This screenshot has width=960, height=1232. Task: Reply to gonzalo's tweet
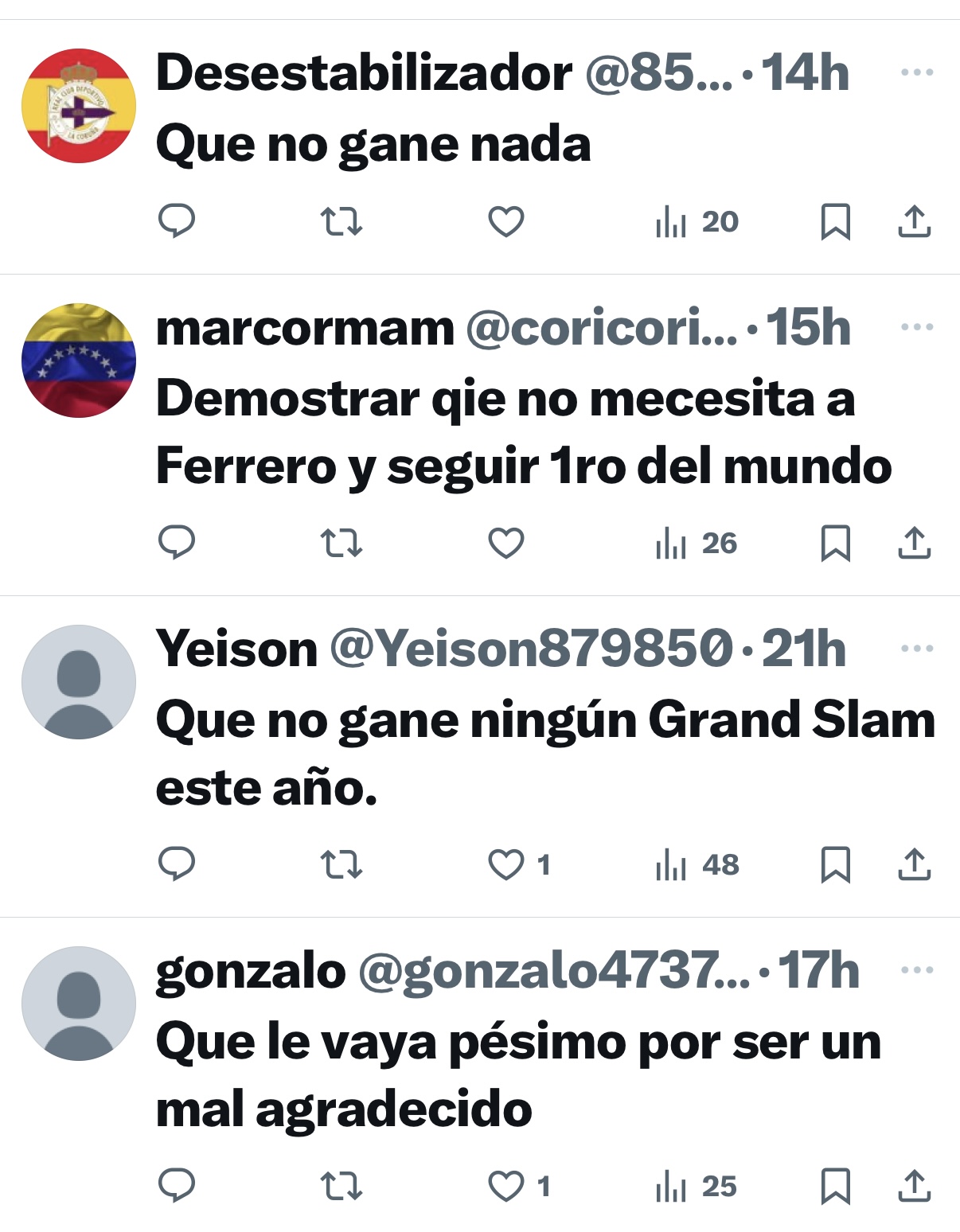tap(177, 1186)
